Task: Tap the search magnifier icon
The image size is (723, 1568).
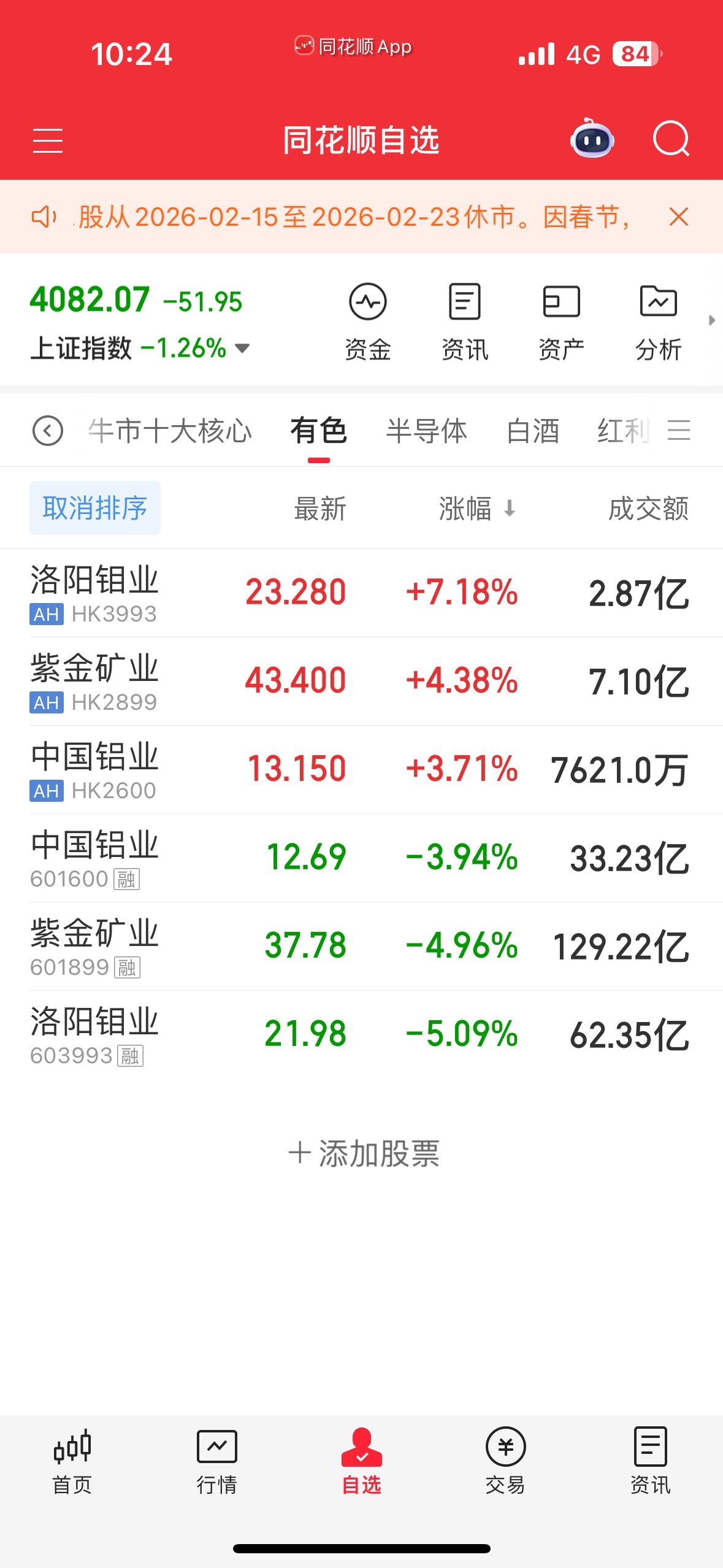Action: pos(671,139)
